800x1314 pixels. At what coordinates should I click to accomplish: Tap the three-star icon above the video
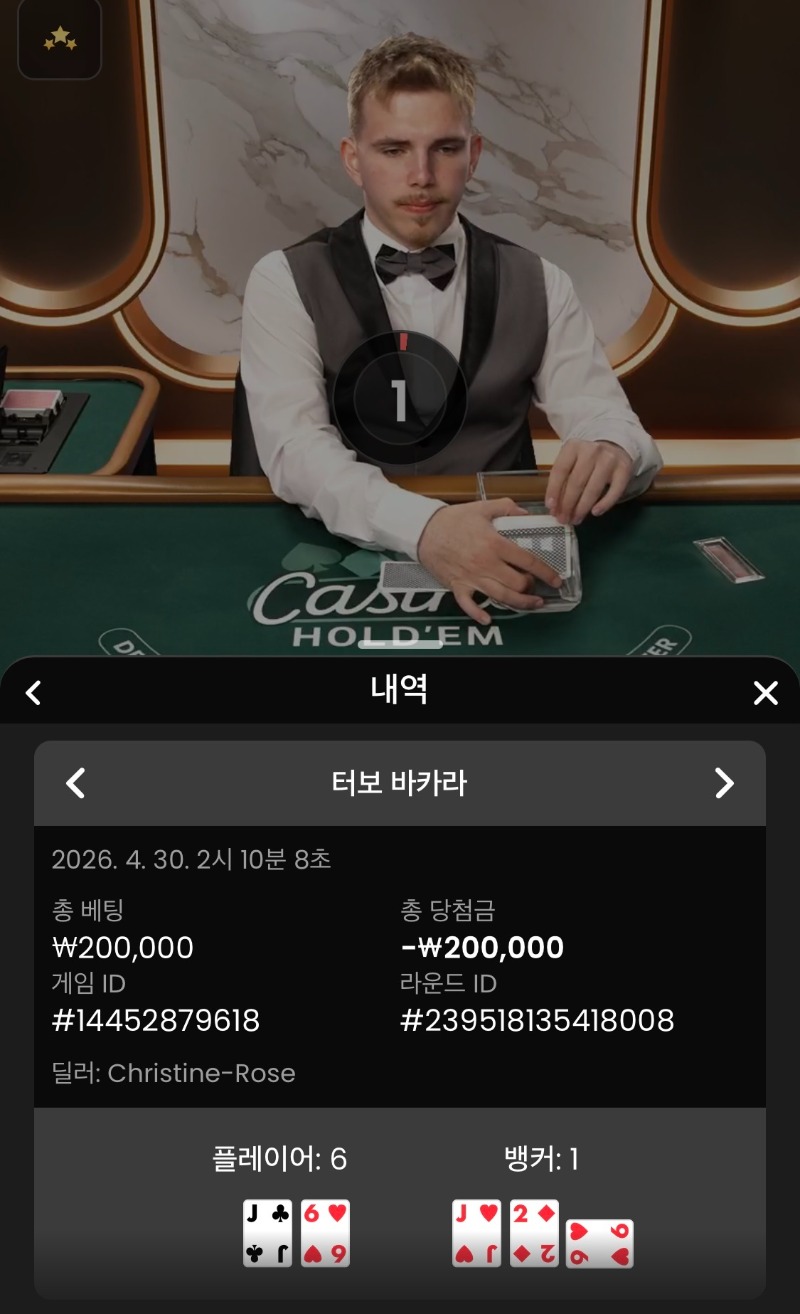click(x=60, y=39)
